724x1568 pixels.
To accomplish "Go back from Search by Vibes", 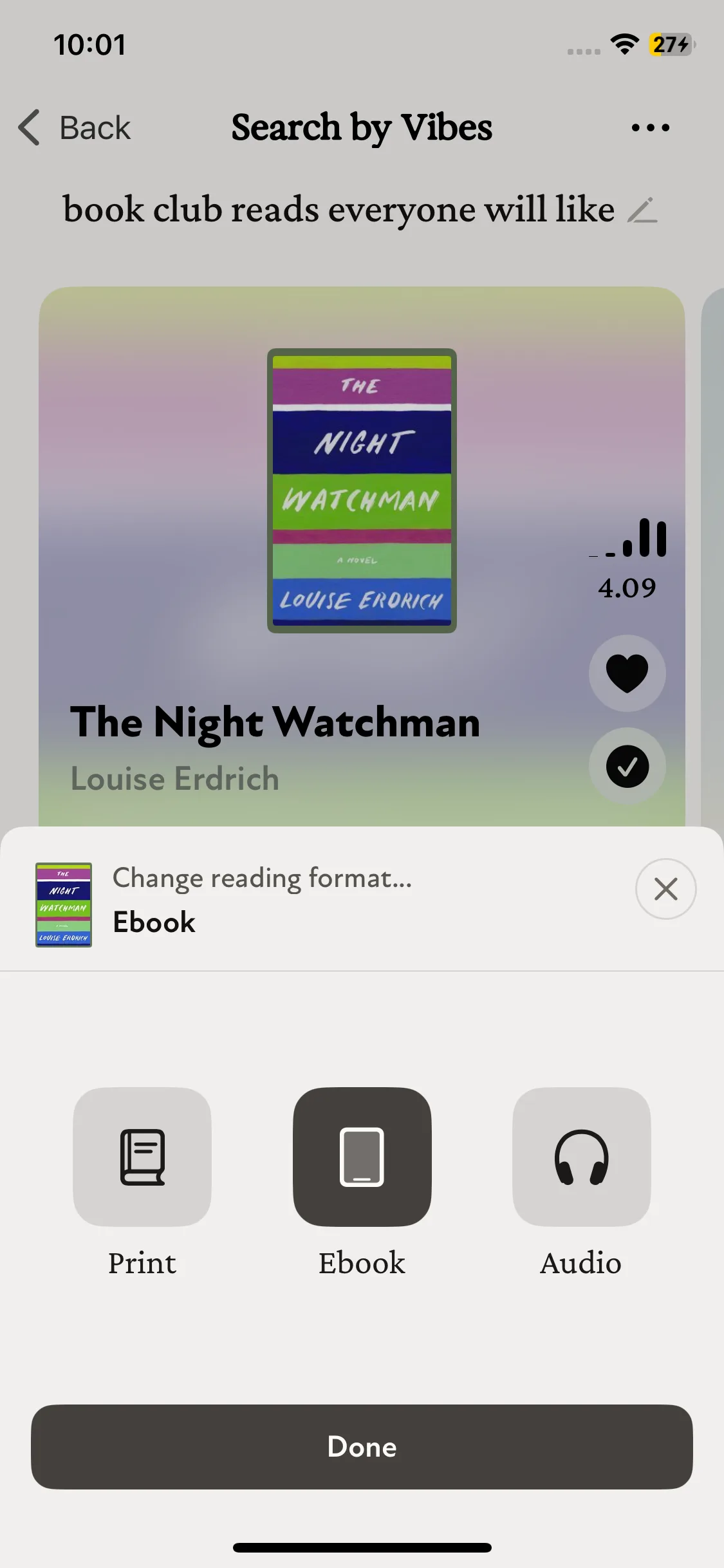I will [x=74, y=127].
